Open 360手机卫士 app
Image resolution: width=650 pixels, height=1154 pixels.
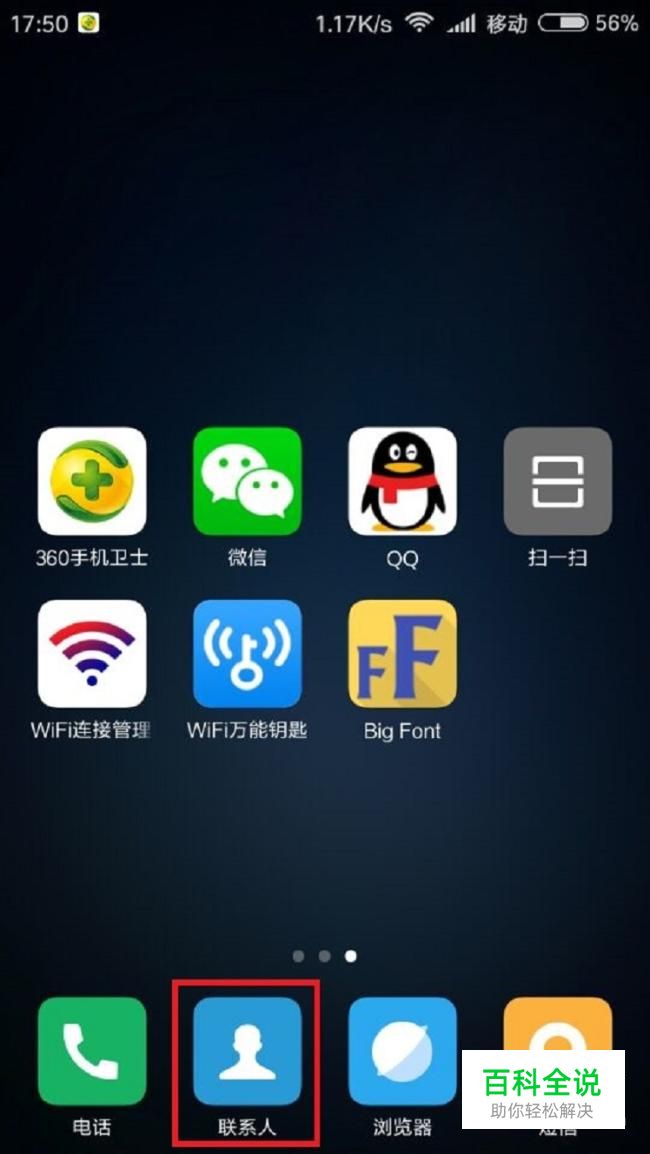coord(92,481)
